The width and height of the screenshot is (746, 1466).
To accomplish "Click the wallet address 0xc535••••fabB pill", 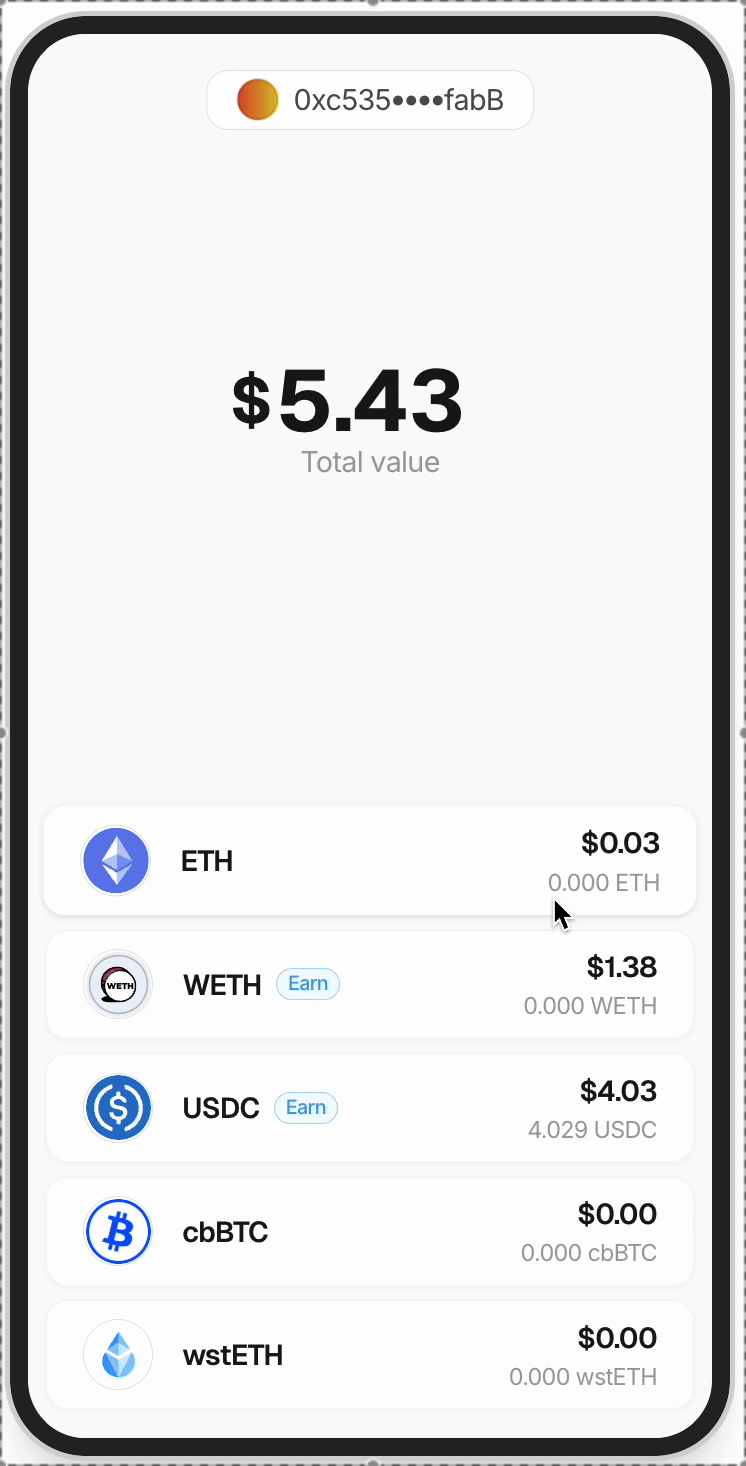I will tap(370, 99).
